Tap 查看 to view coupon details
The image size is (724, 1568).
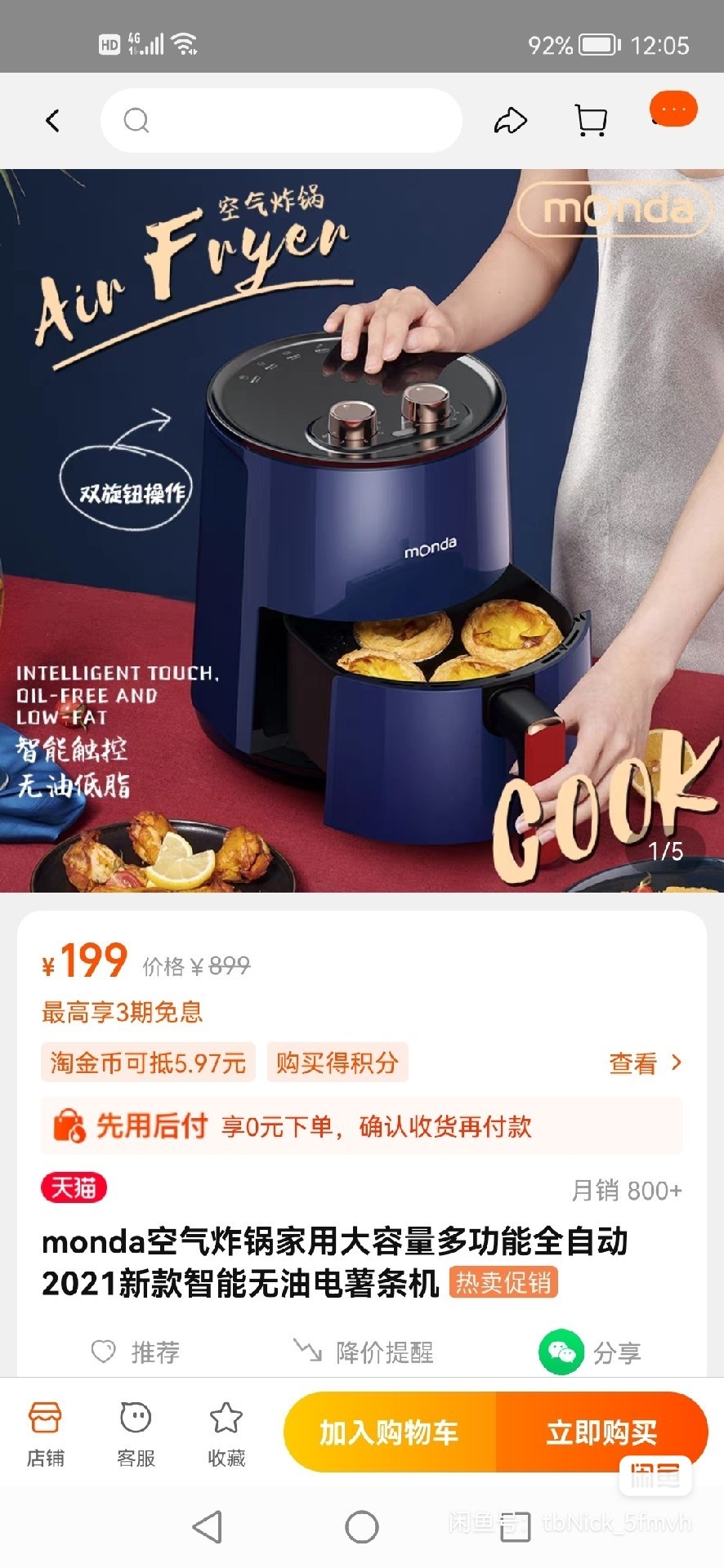click(x=644, y=1062)
